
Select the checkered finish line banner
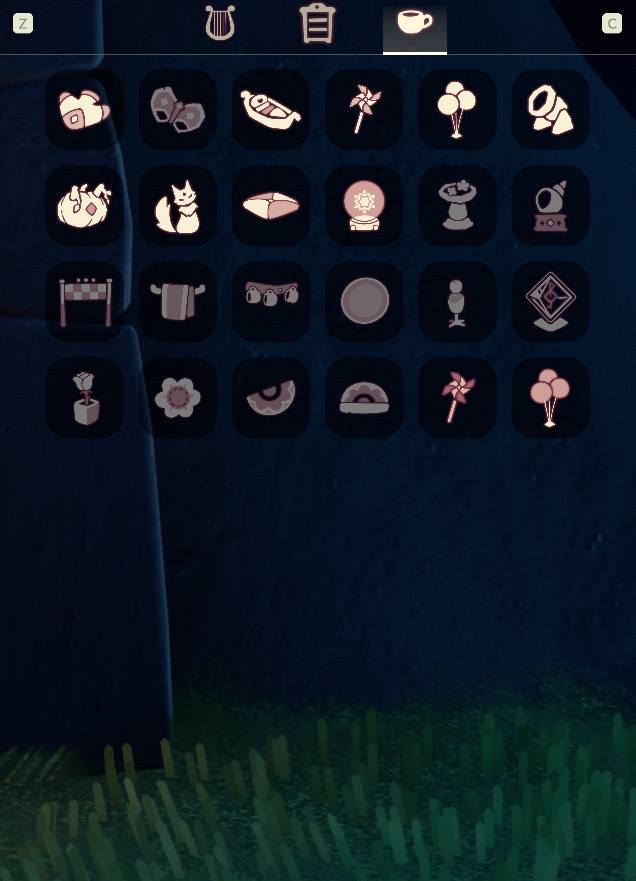85,301
